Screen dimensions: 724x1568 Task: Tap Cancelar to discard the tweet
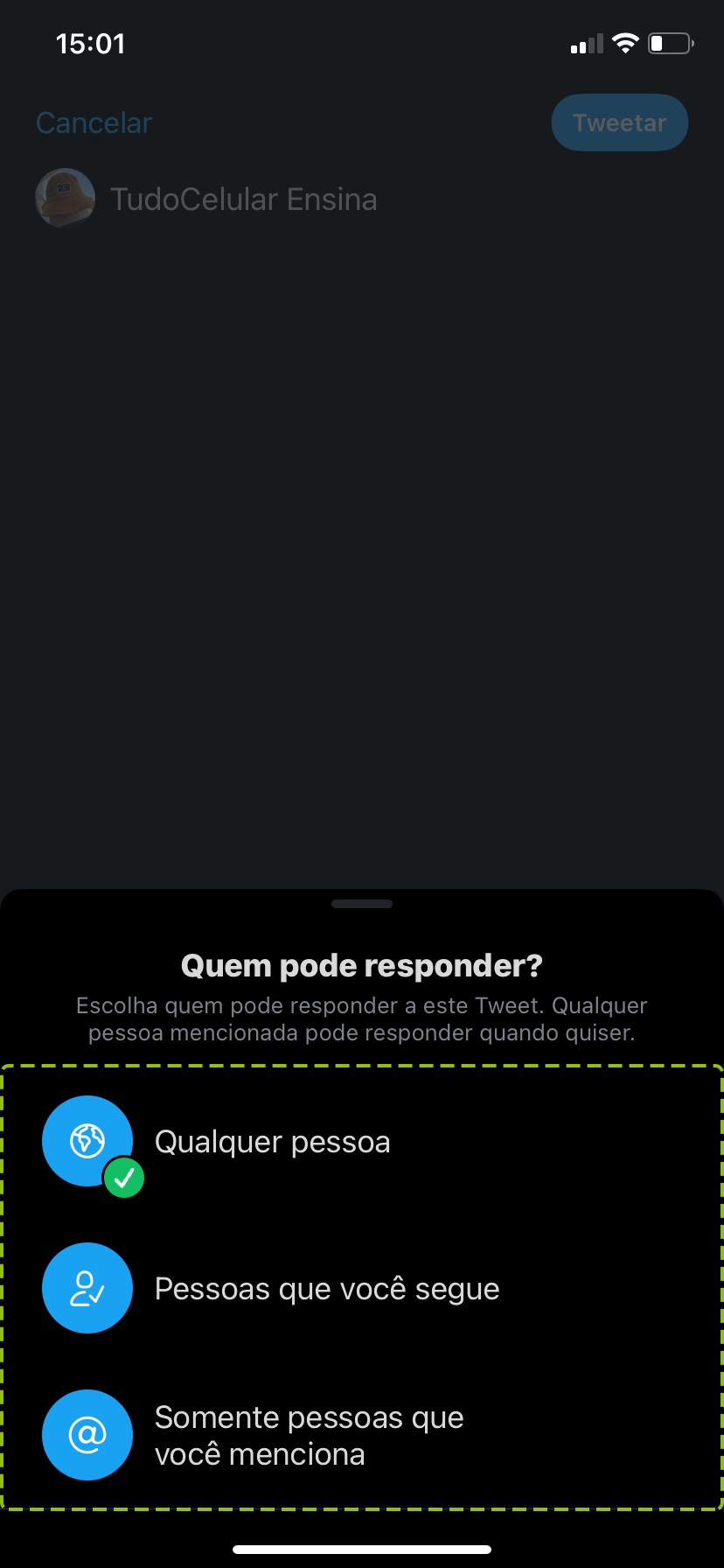coord(94,123)
